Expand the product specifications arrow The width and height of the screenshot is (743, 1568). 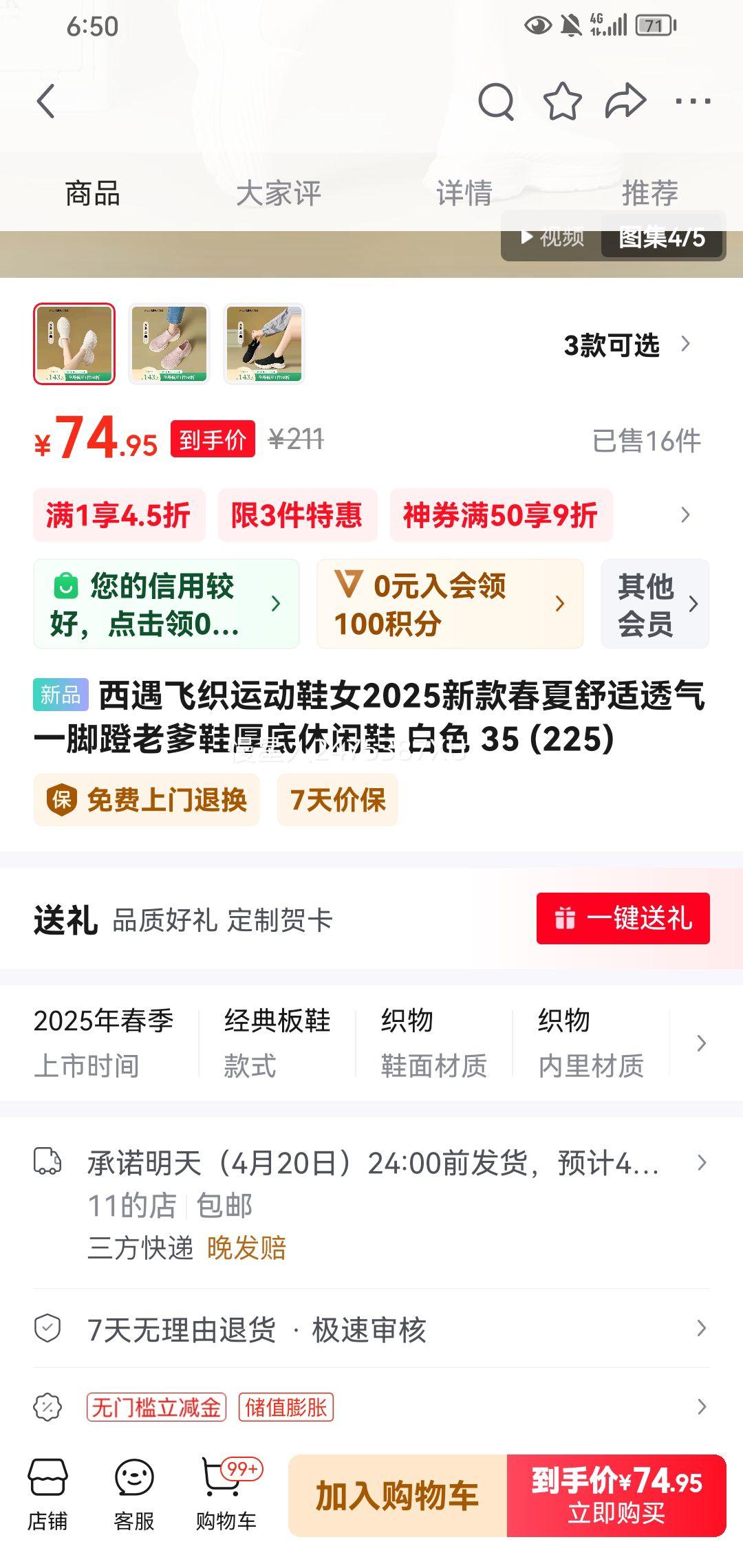pyautogui.click(x=702, y=1044)
